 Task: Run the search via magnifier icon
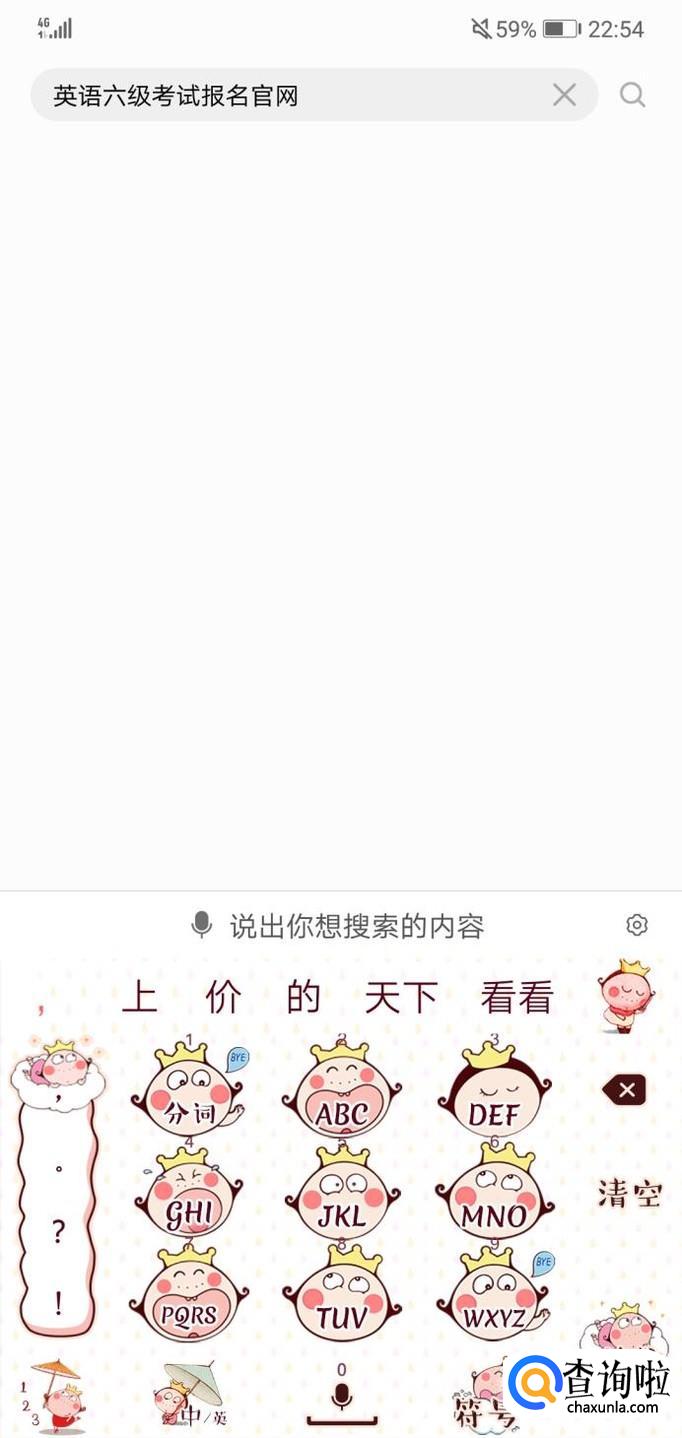(x=632, y=95)
